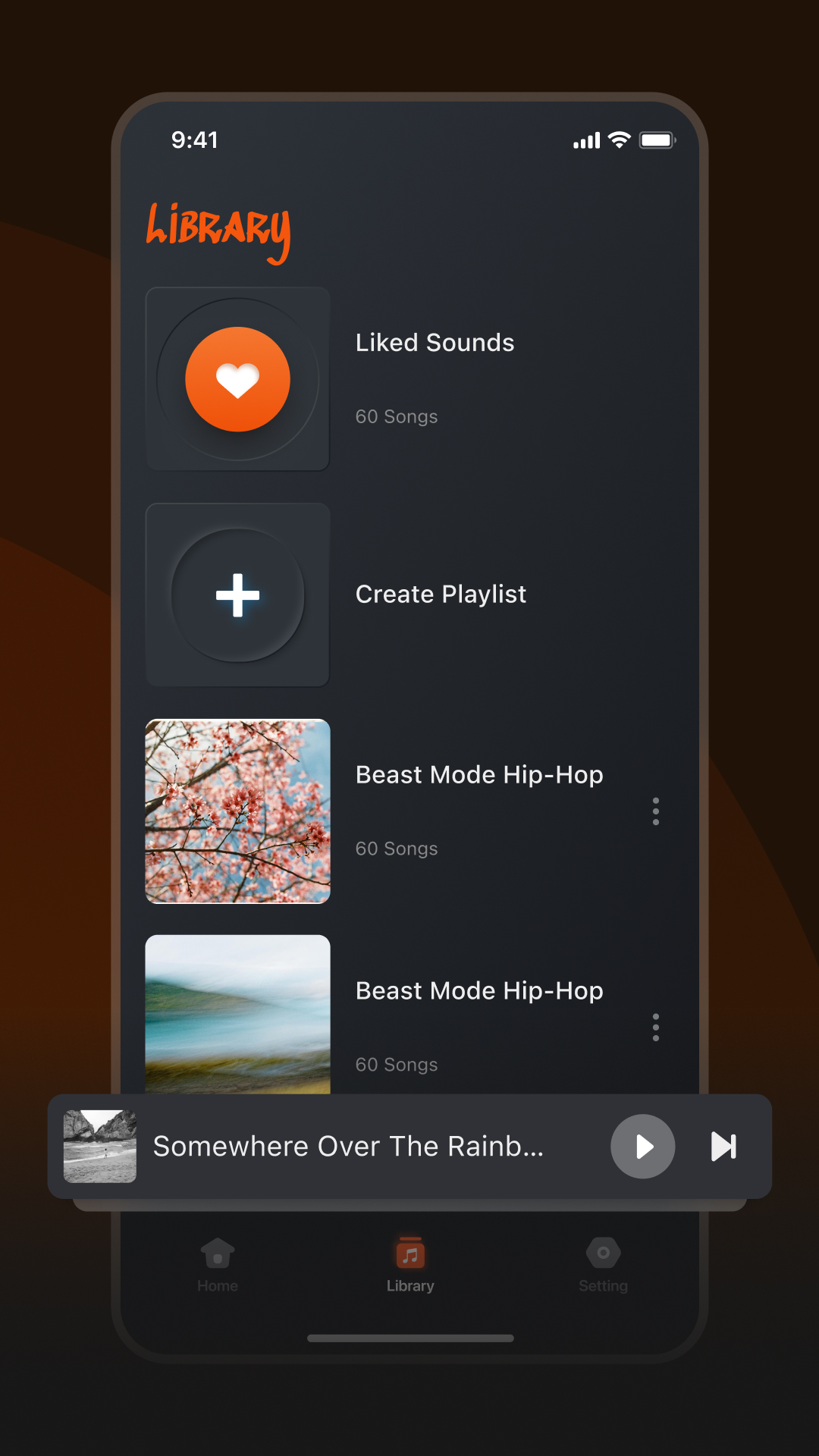Open options for ocean-cover Beast Mode Hip-Hop

click(x=656, y=1028)
